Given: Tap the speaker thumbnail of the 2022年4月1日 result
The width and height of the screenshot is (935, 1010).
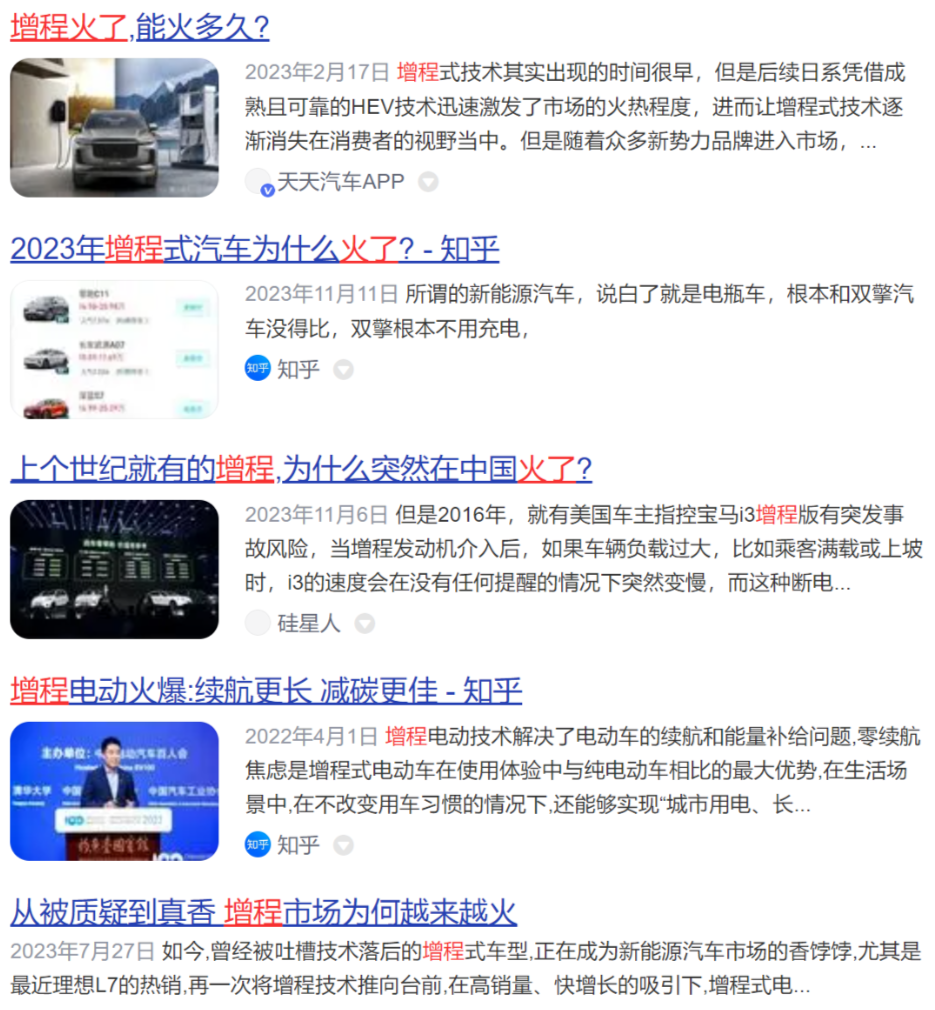Looking at the screenshot, I should pos(114,791).
